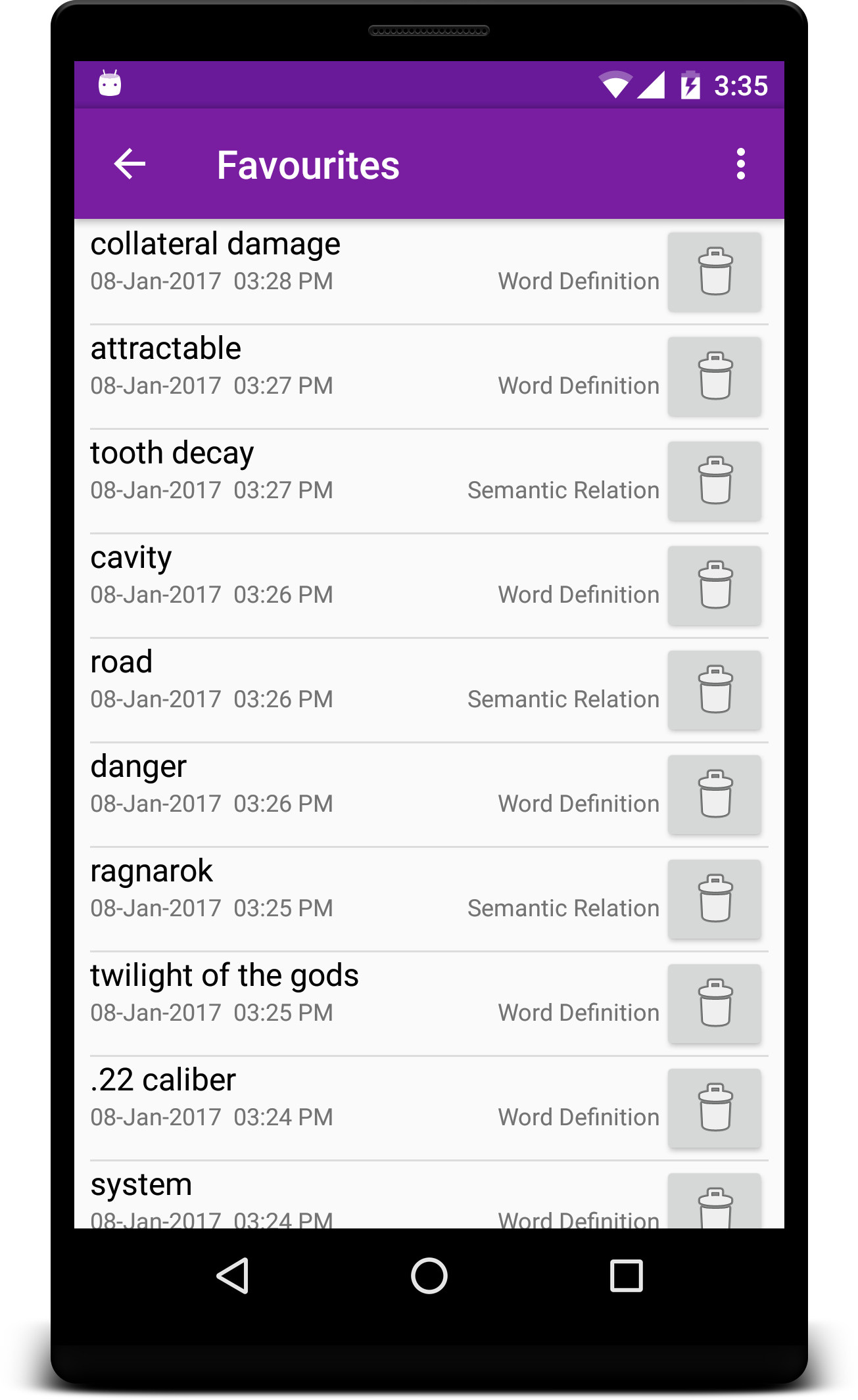This screenshot has width=858, height=1400.
Task: Delete 'collateral damage' from favourites
Action: [715, 271]
